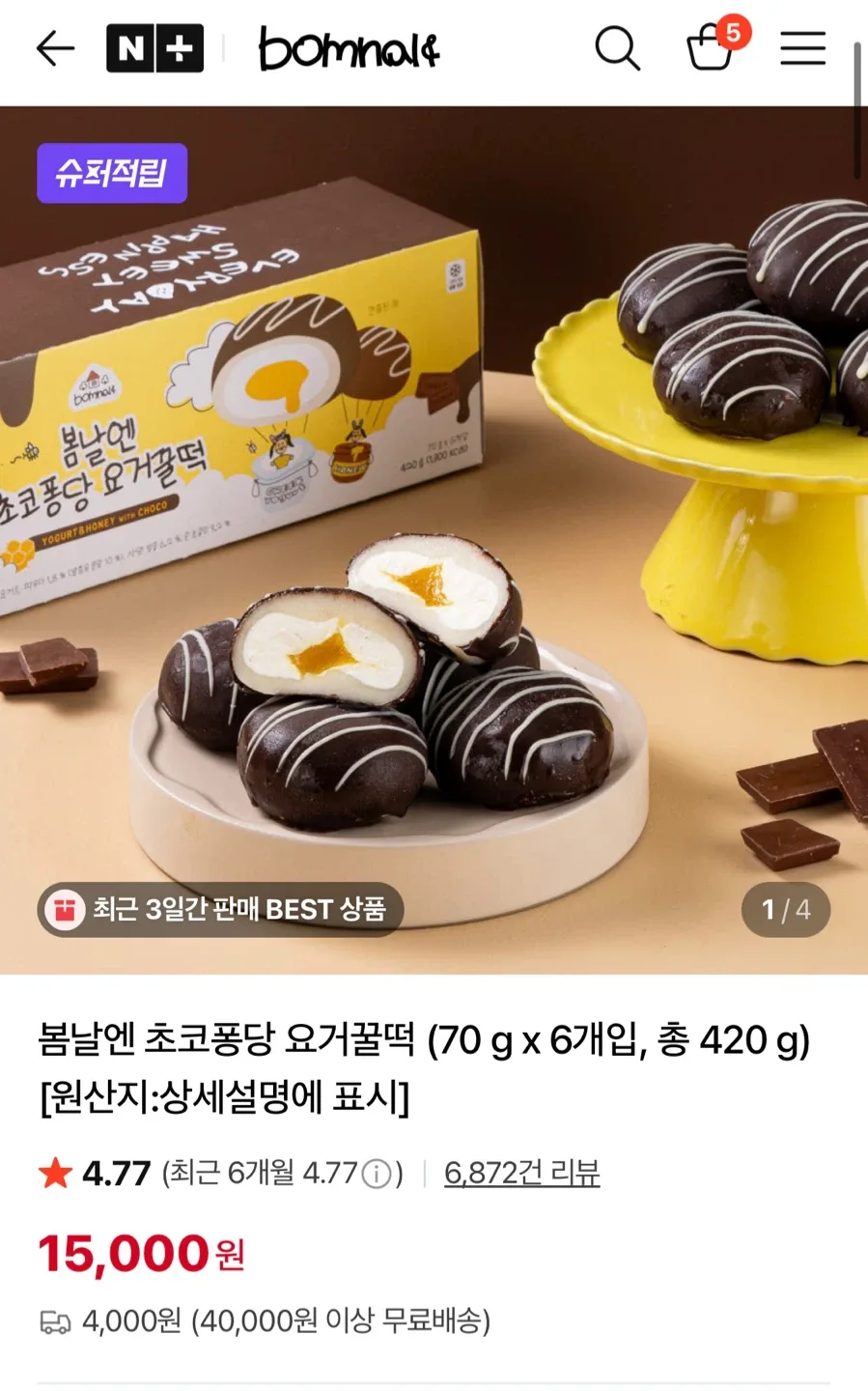868x1391 pixels.
Task: Open the search magnifier
Action: click(617, 48)
